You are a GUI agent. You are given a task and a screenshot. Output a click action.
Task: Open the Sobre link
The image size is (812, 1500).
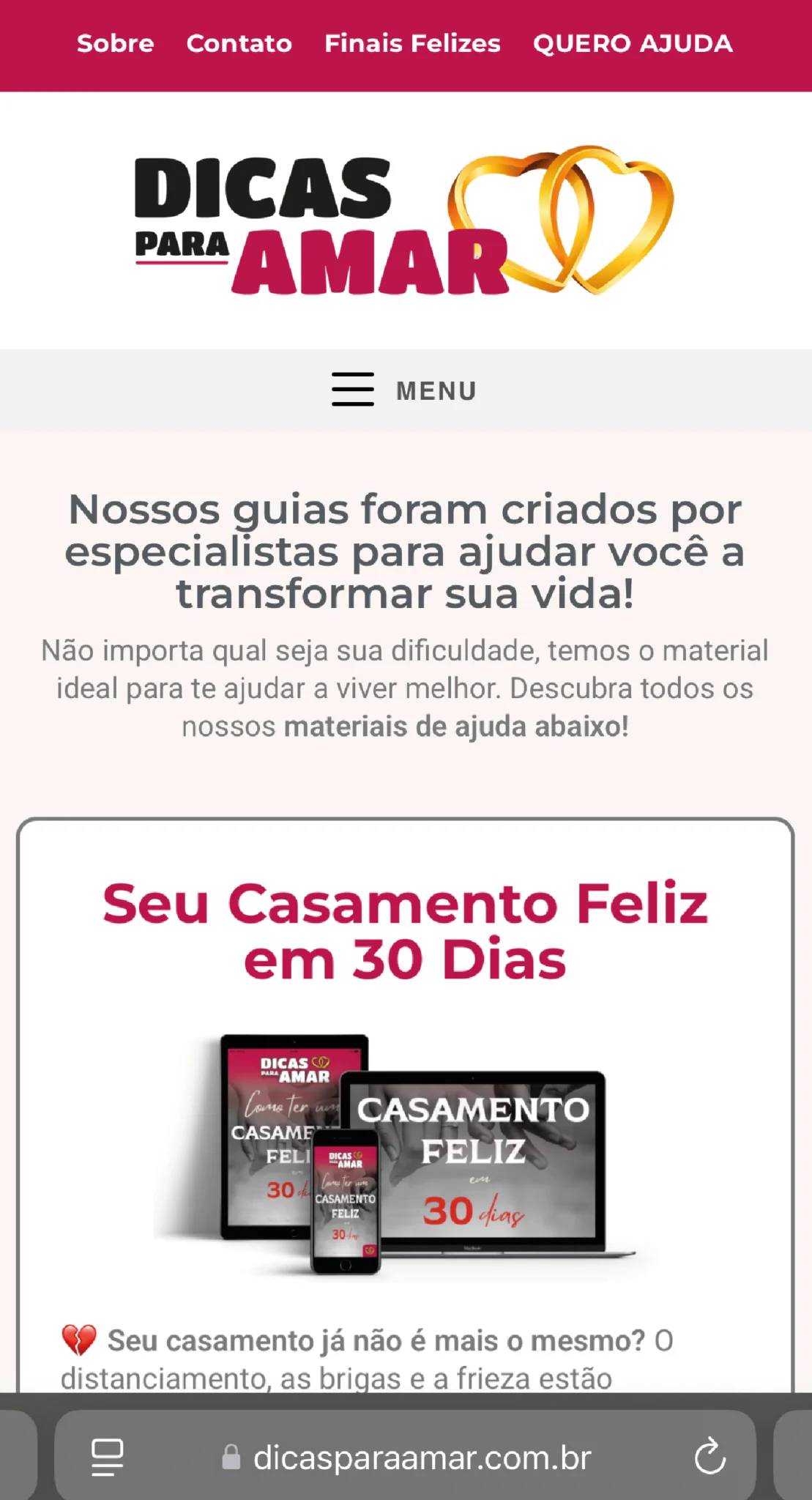[116, 44]
